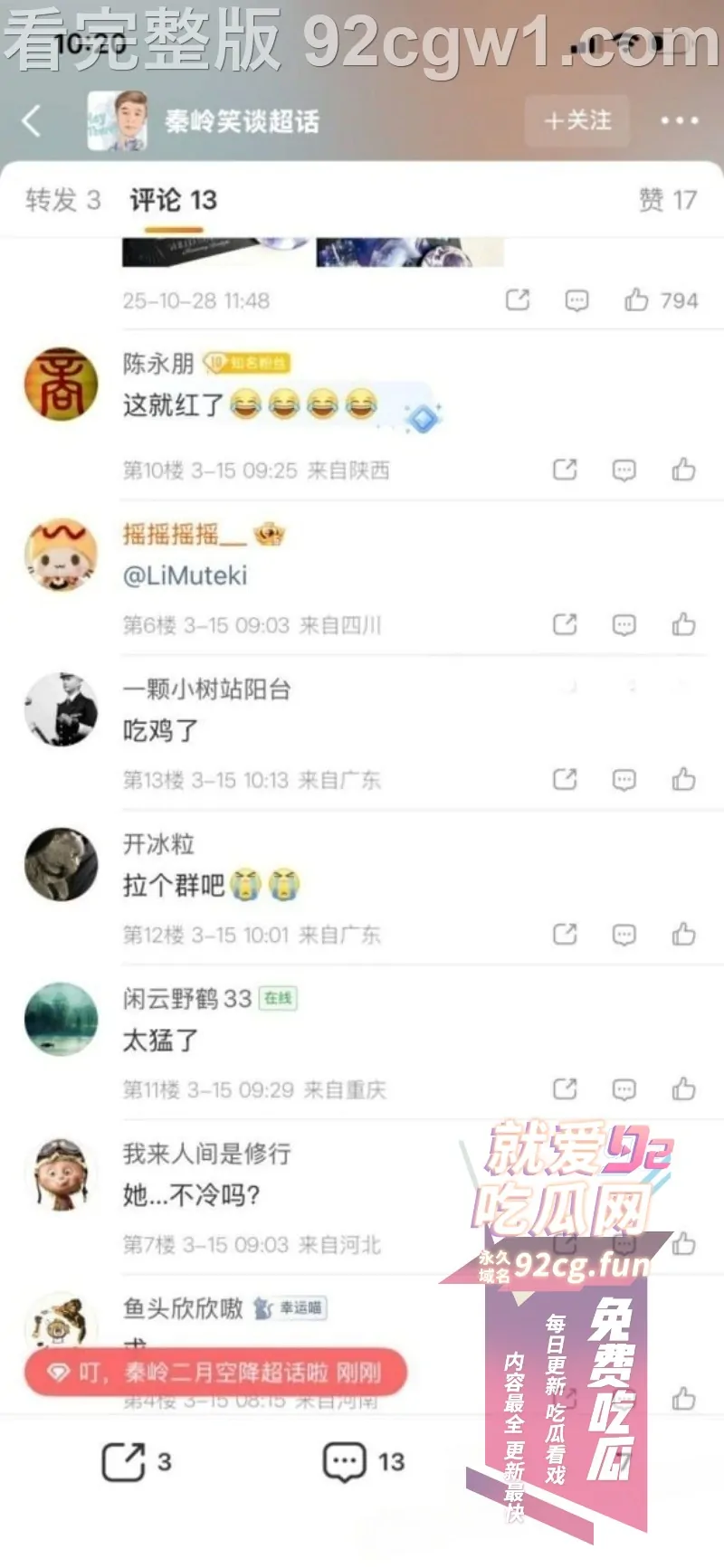Image resolution: width=724 pixels, height=1568 pixels.
Task: Like 闲云野鹤33's comment
Action: [683, 1088]
